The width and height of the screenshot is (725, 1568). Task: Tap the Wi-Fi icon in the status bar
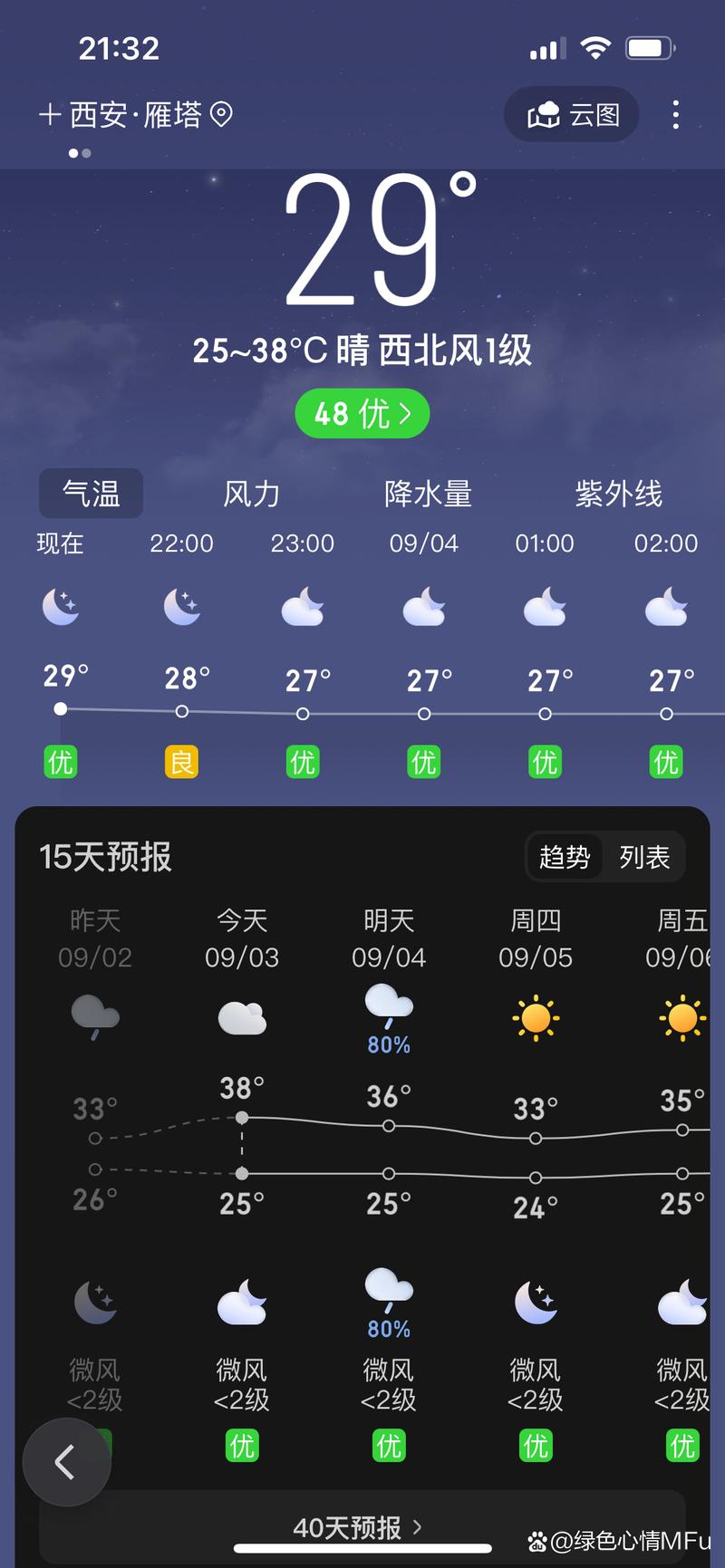(x=595, y=47)
